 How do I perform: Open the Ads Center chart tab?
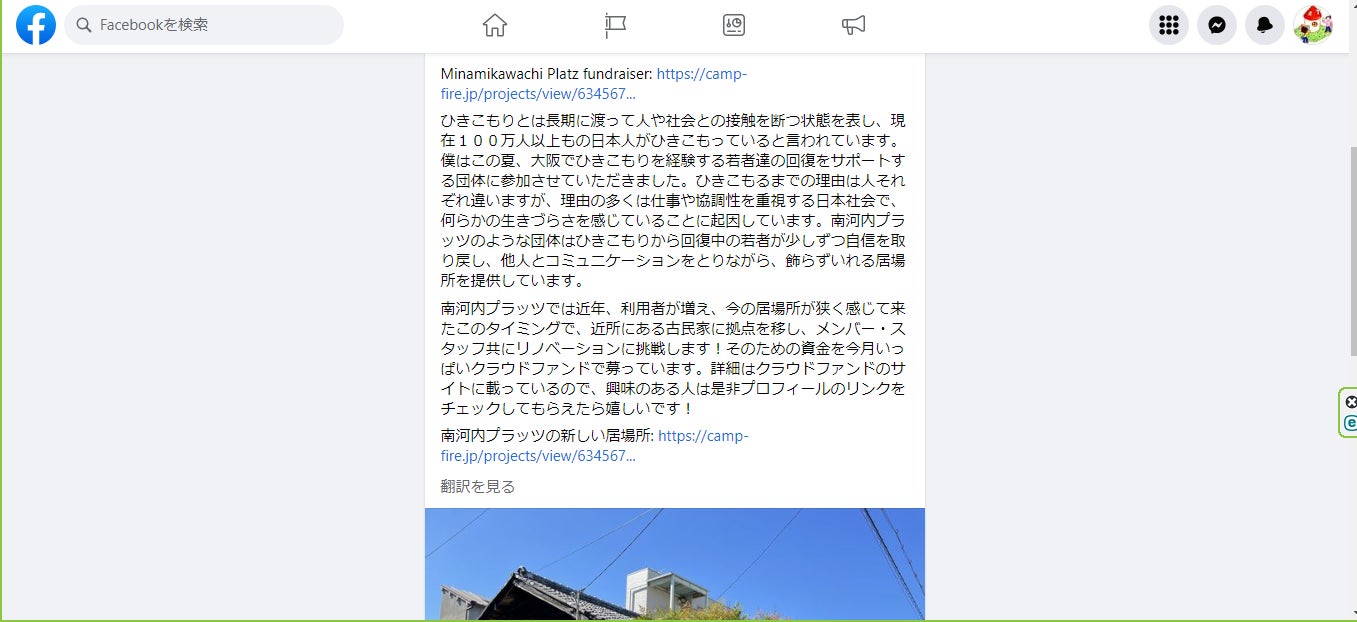tap(734, 26)
